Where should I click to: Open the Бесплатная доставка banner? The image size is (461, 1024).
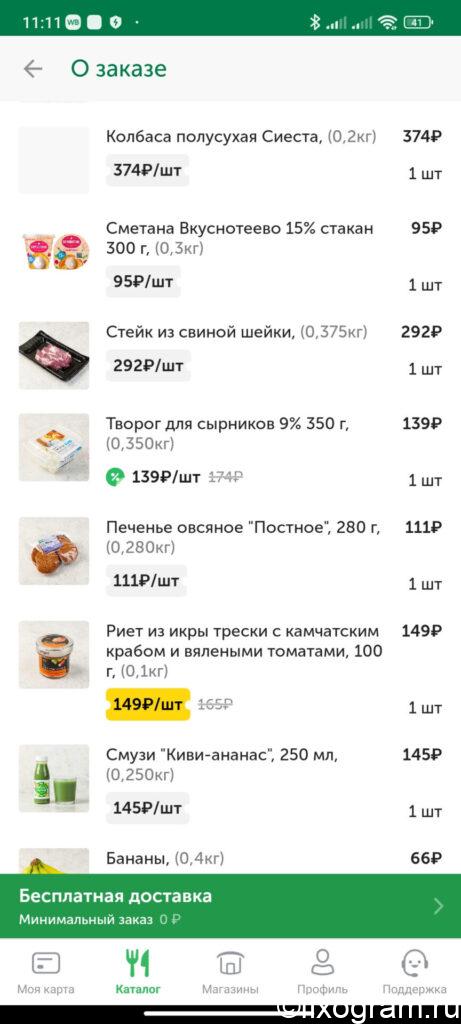230,906
